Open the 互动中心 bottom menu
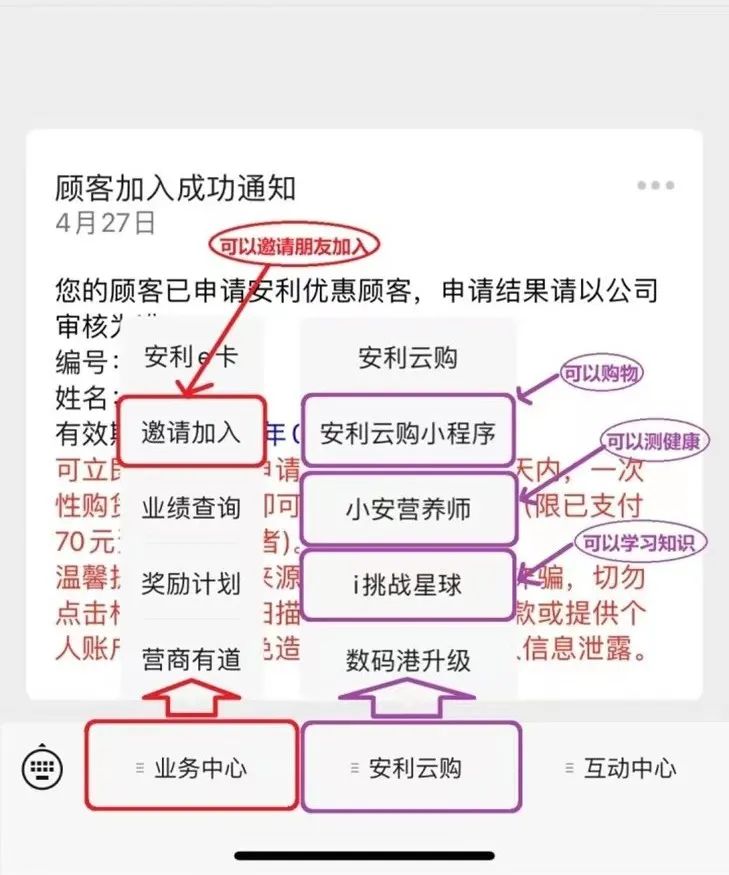The width and height of the screenshot is (729, 875). (x=625, y=768)
